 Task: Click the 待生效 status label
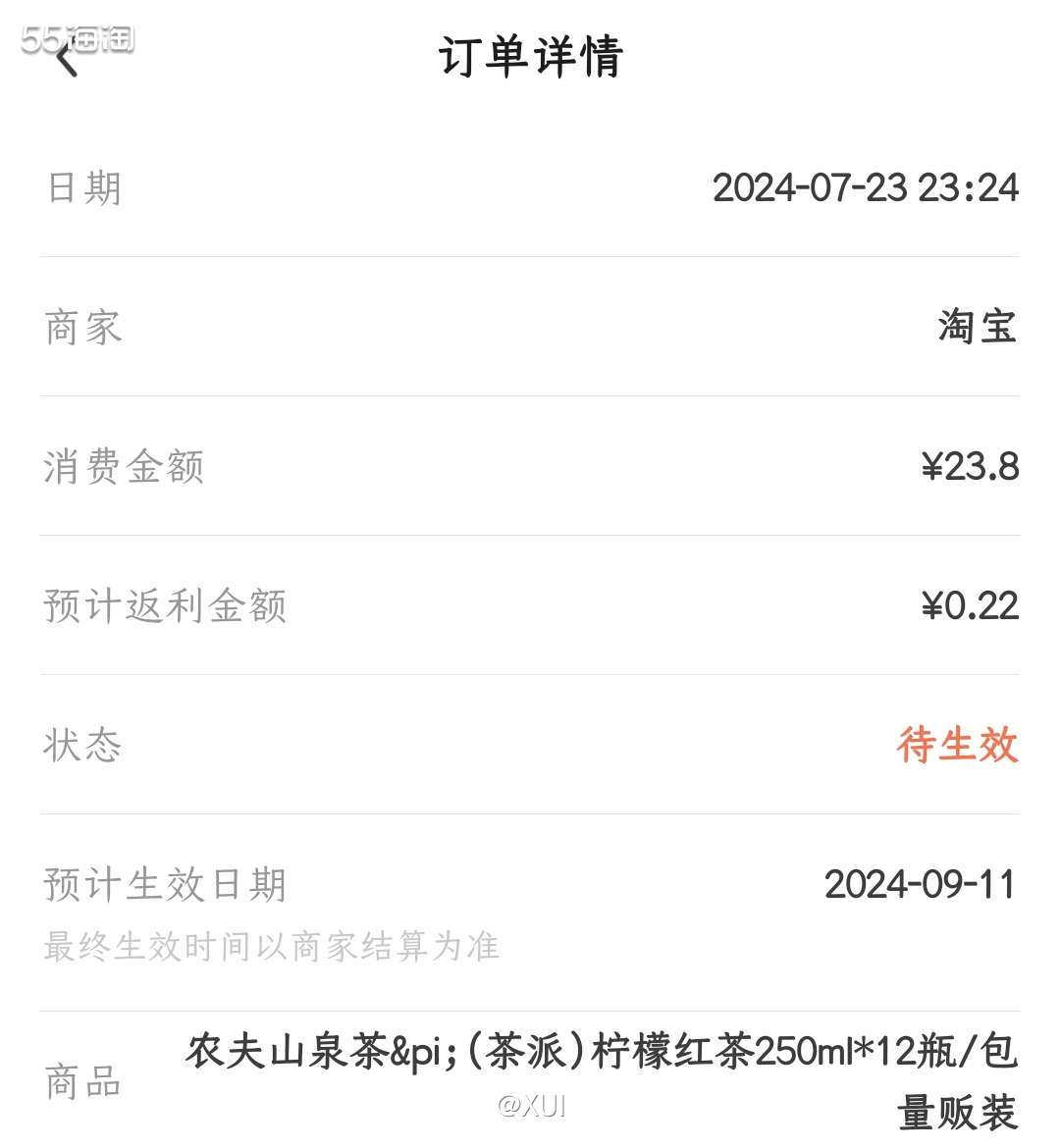pyautogui.click(x=957, y=748)
